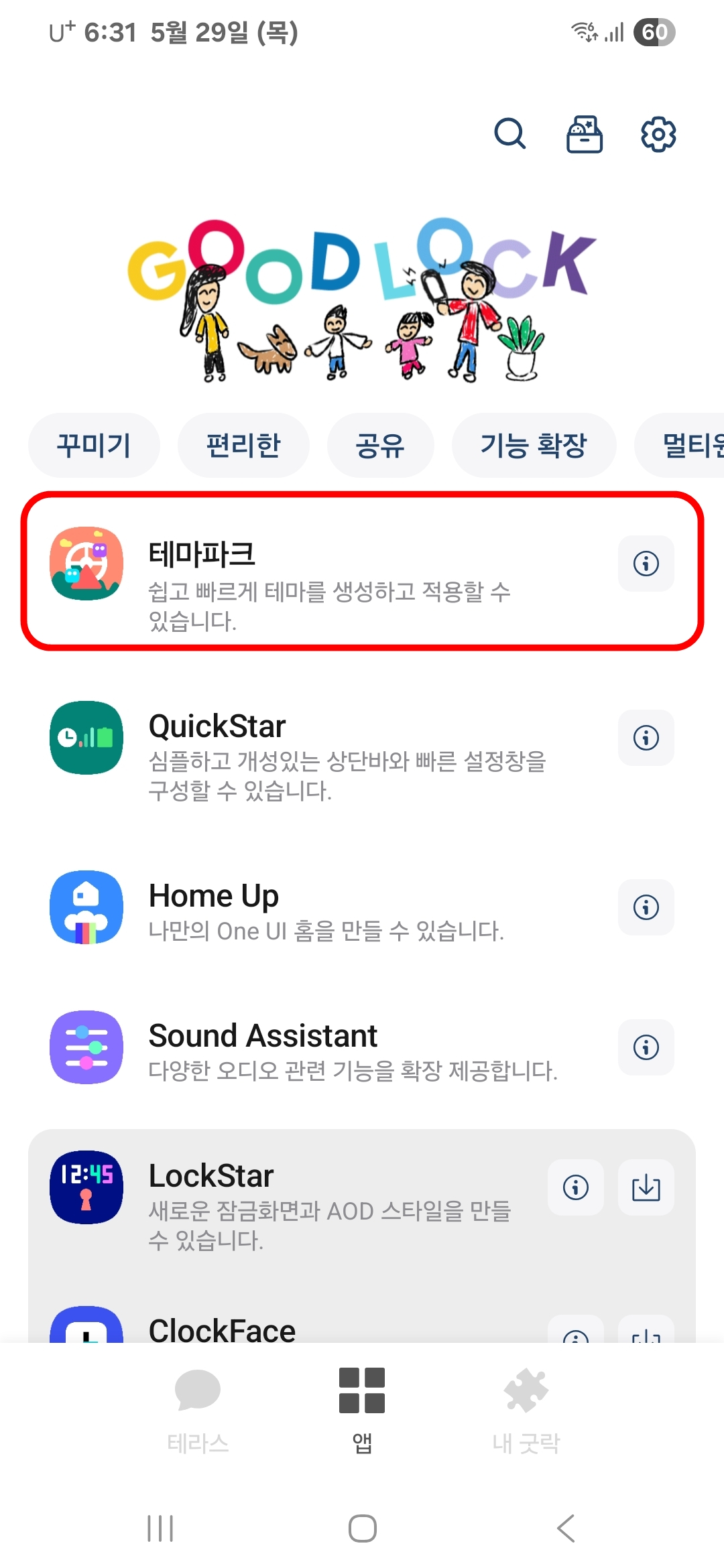
Task: Open info for Sound Assistant
Action: pos(646,1048)
